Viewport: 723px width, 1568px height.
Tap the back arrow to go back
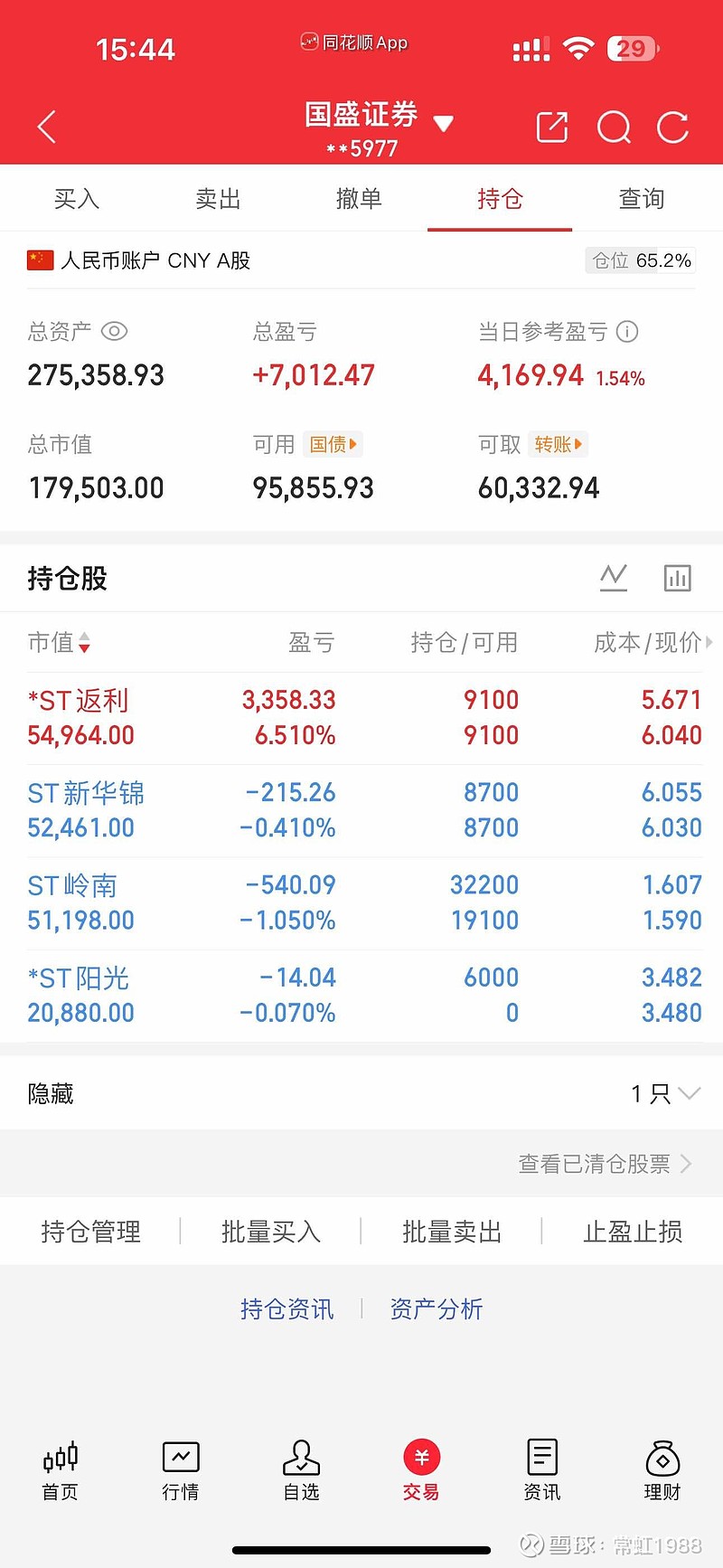click(45, 127)
